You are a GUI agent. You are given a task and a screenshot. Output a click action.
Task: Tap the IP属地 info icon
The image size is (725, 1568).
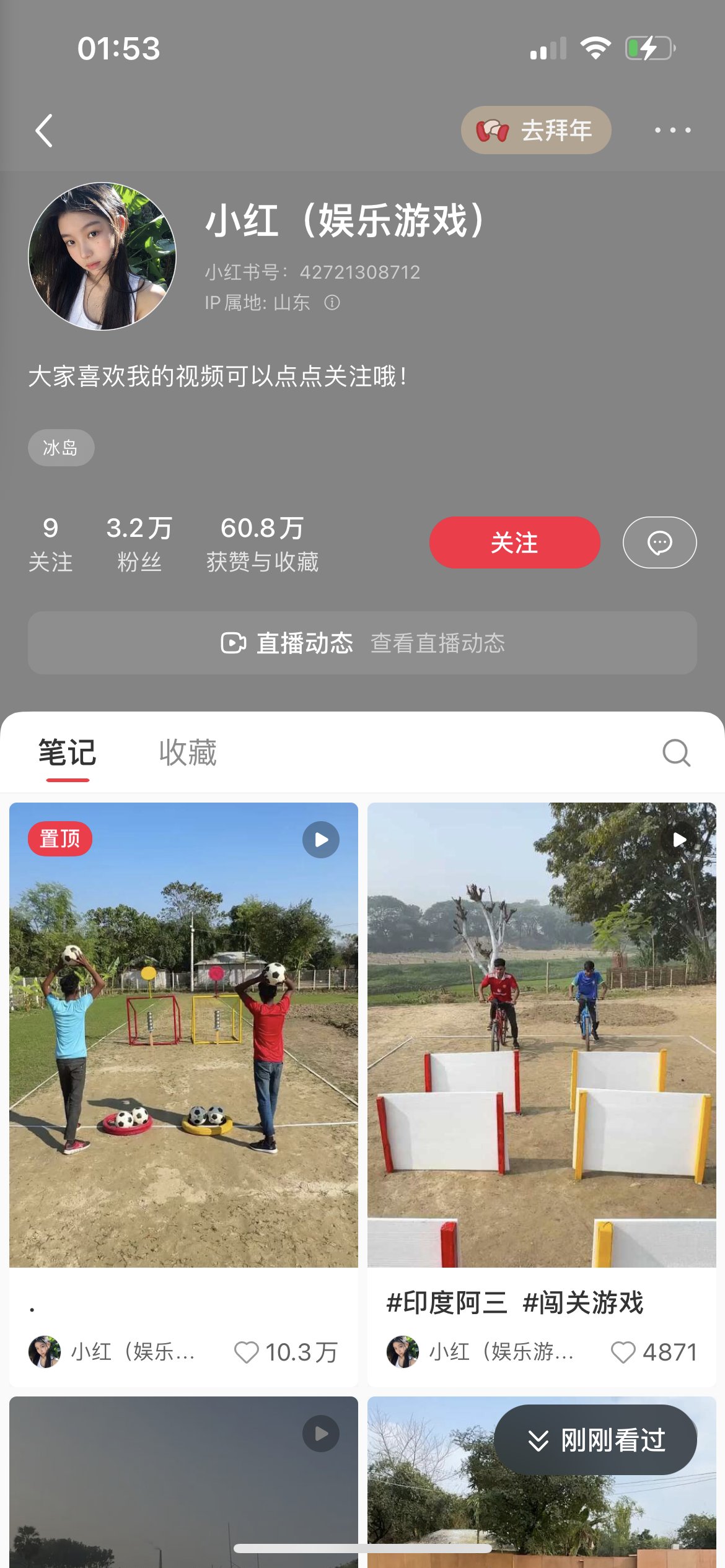(332, 302)
